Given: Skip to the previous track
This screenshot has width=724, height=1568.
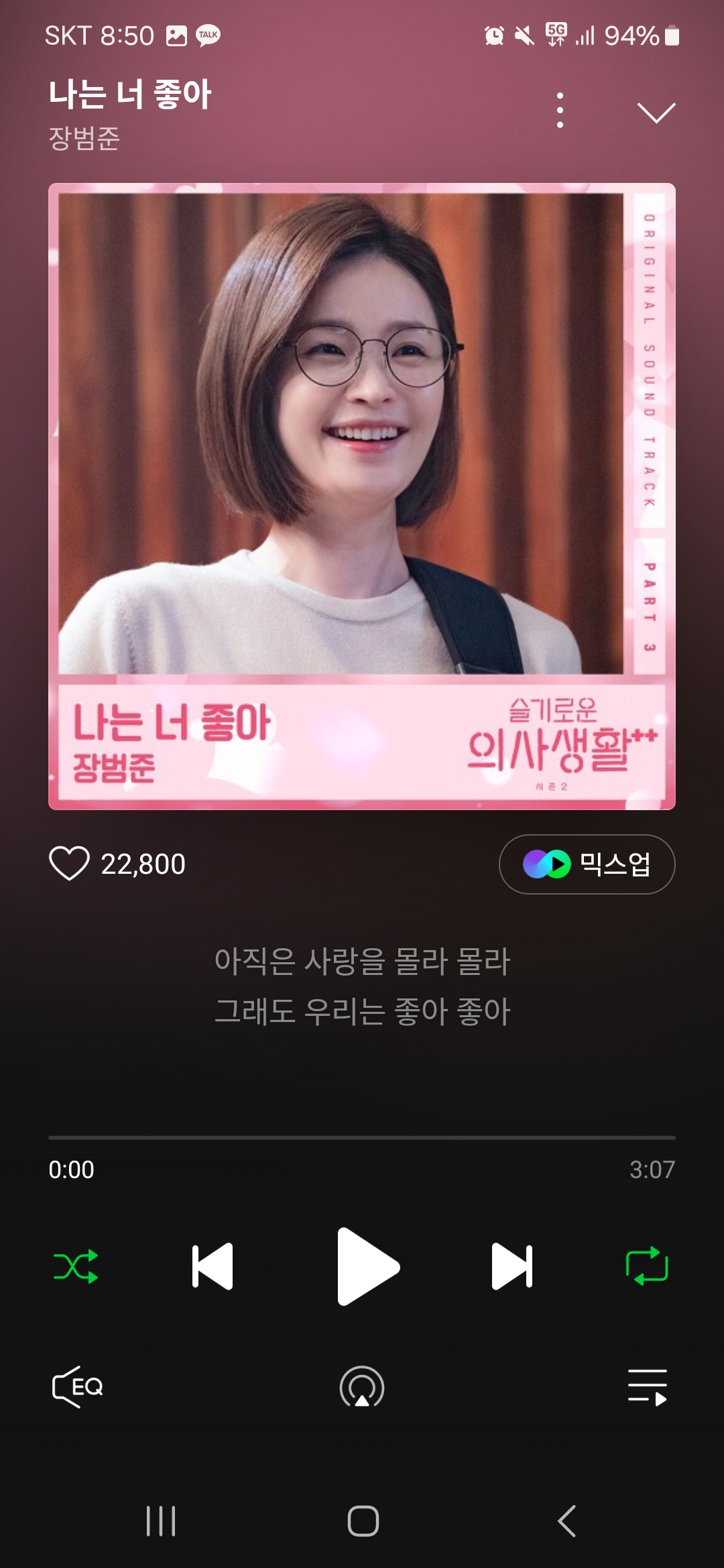Looking at the screenshot, I should (x=213, y=1266).
